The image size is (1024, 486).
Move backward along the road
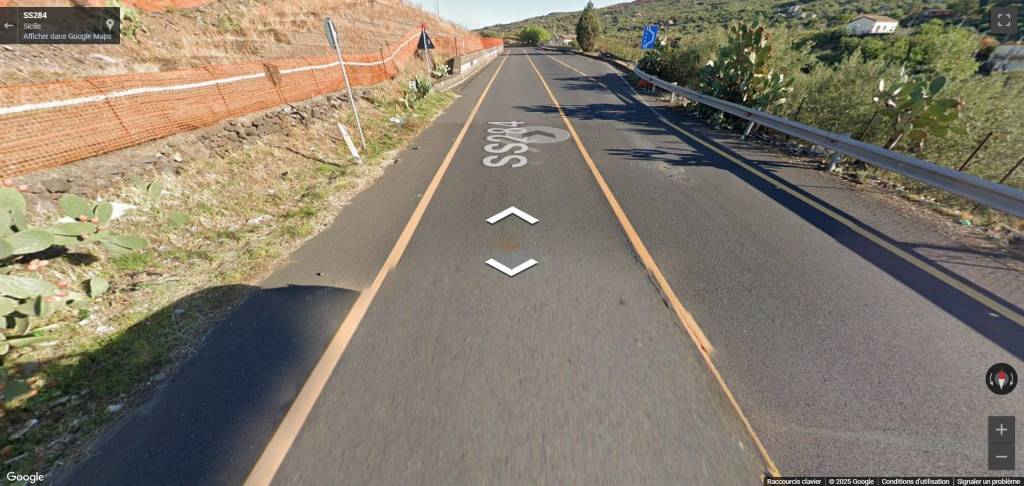coord(512,266)
